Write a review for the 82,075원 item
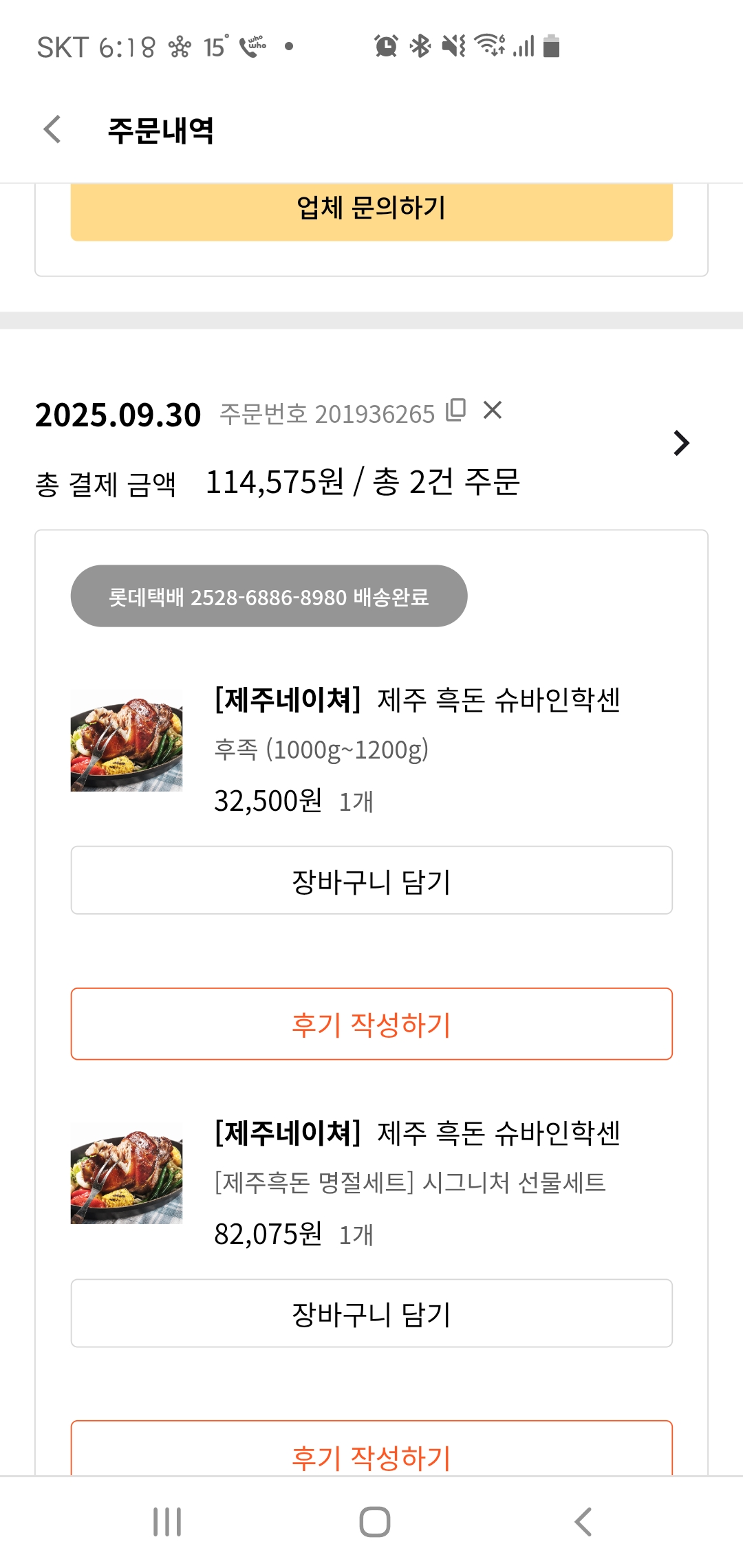 371,1452
